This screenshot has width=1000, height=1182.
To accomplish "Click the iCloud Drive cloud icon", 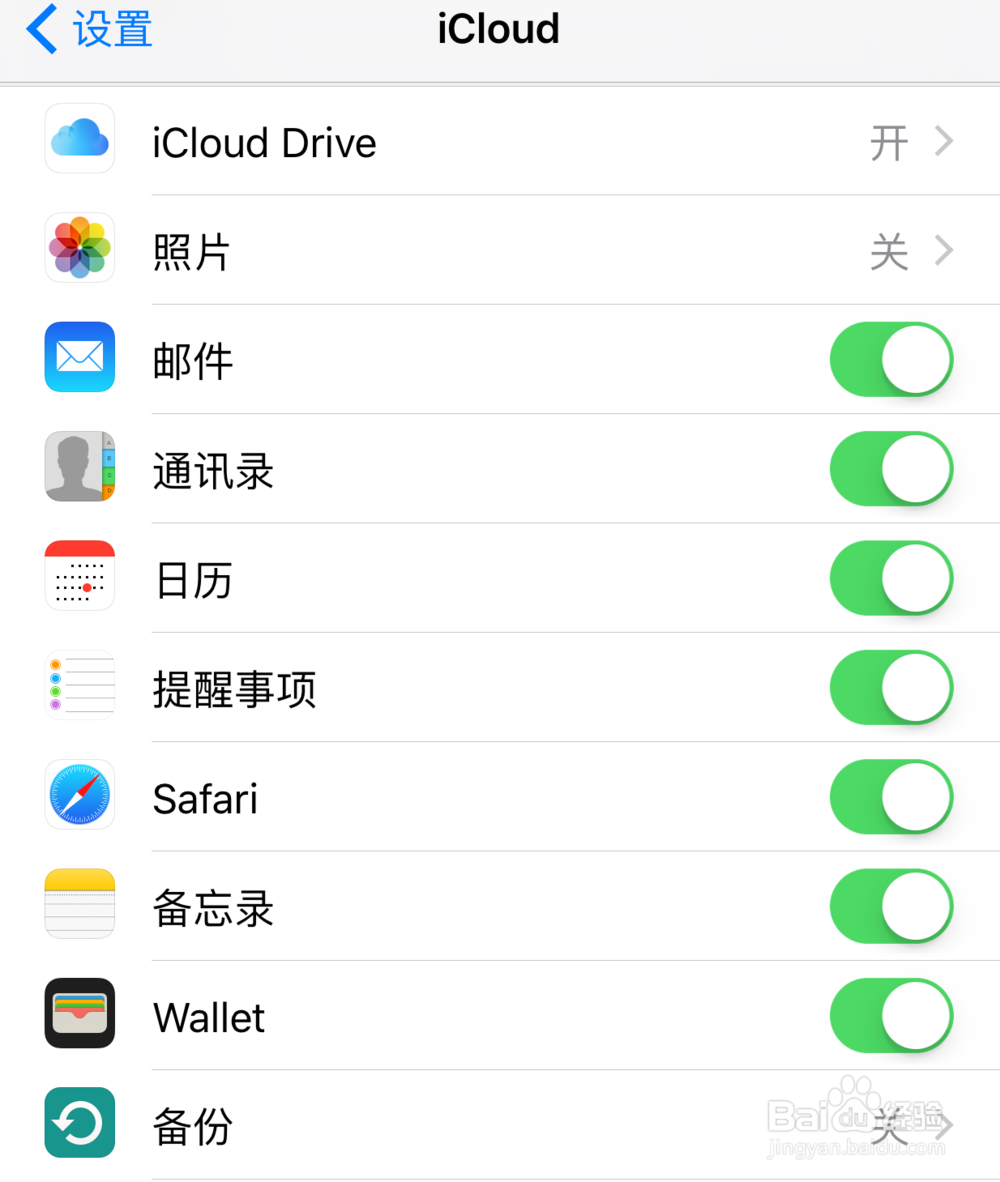I will click(x=79, y=139).
